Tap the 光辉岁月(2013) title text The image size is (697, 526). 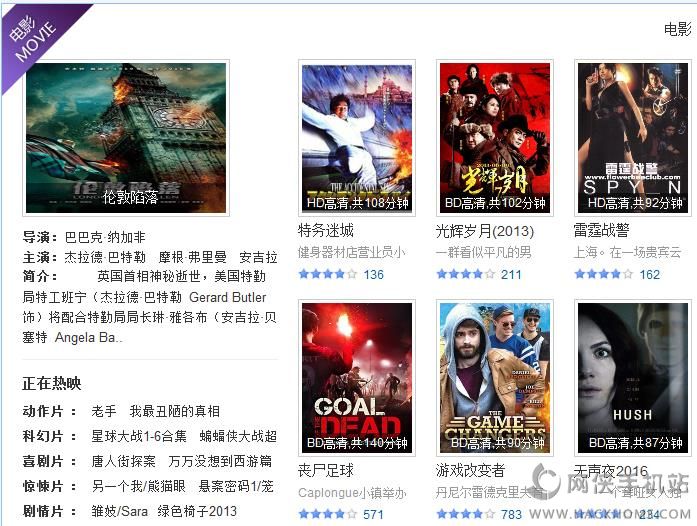[x=485, y=230]
